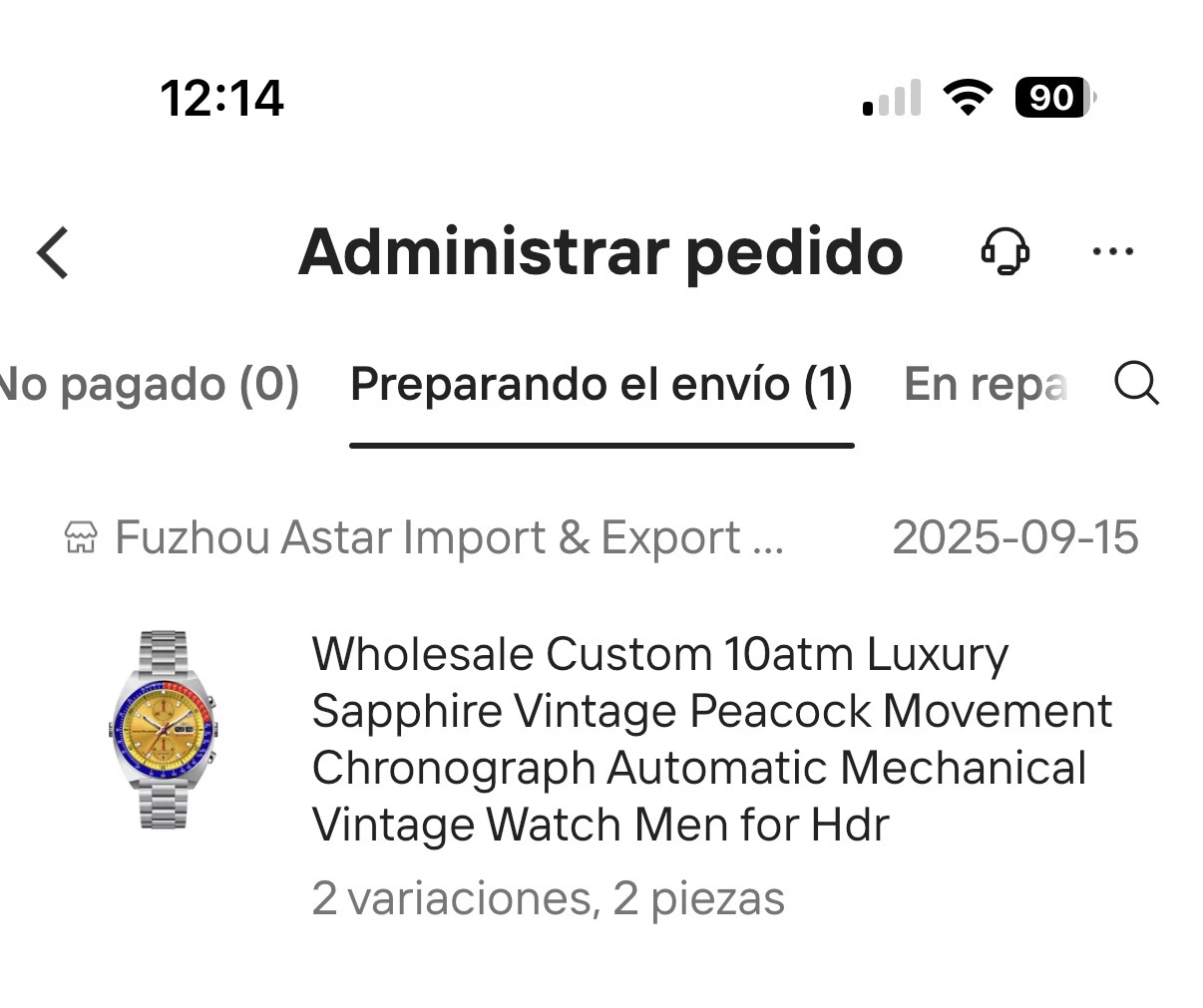The width and height of the screenshot is (1203, 1008).
Task: Switch to the En reparto tab
Action: tap(984, 385)
